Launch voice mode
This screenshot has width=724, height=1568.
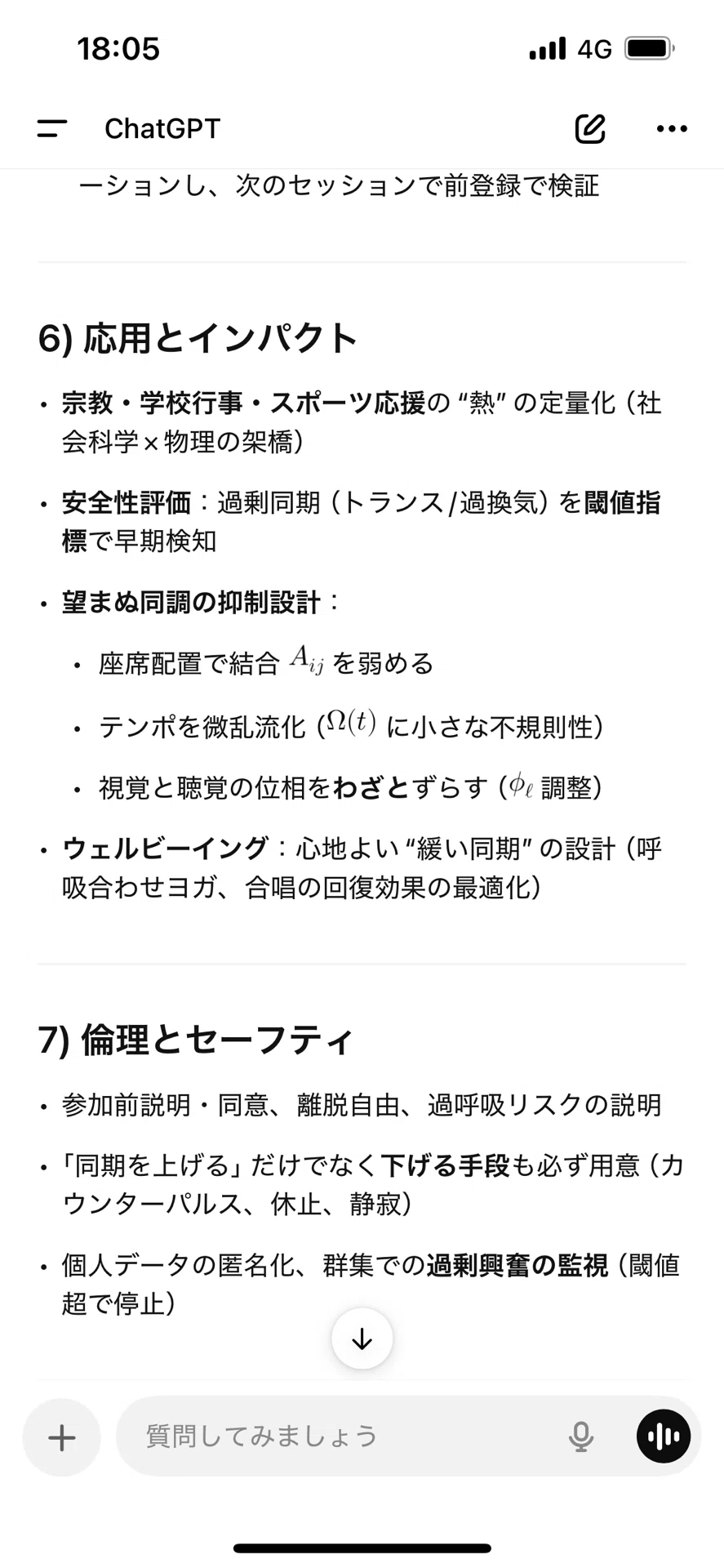click(x=664, y=1437)
